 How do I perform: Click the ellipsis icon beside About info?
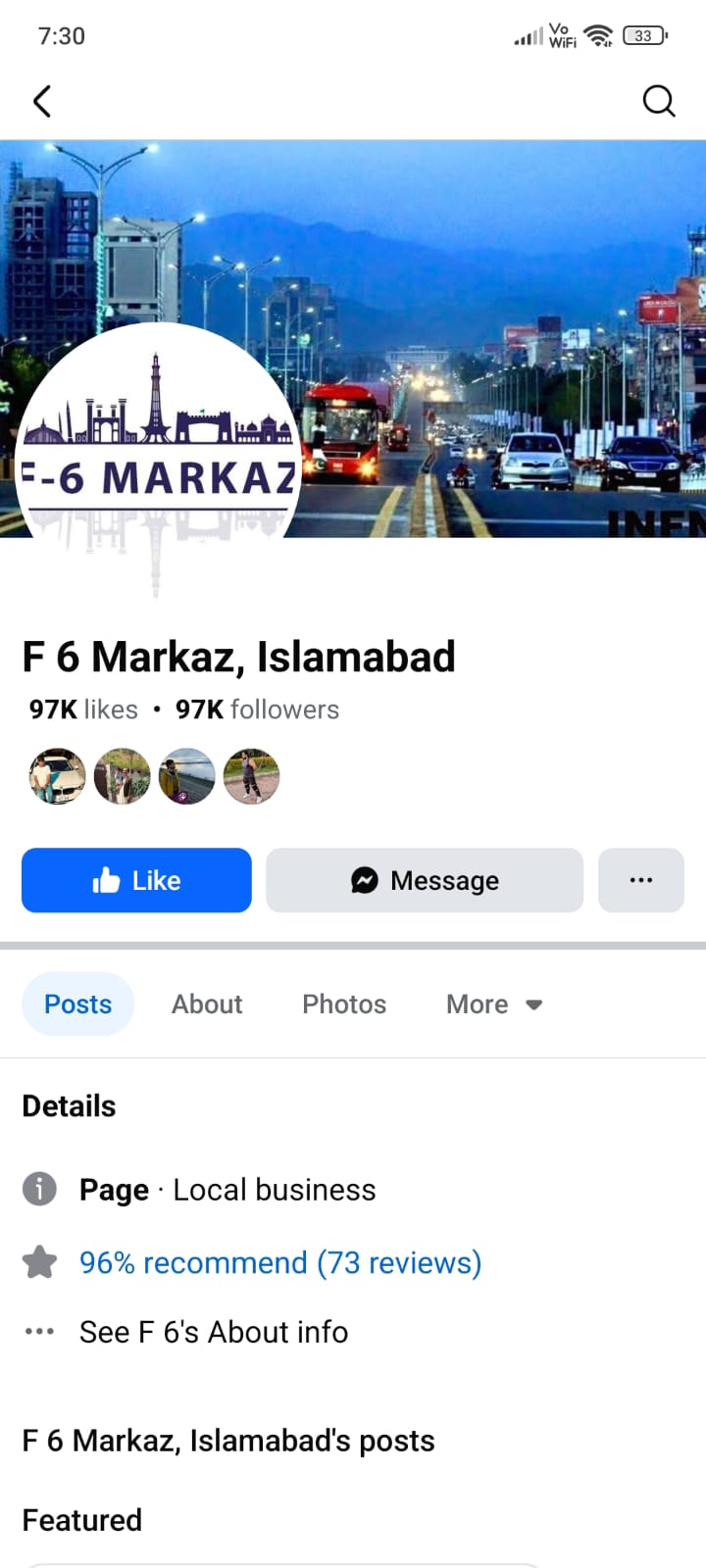(39, 1331)
